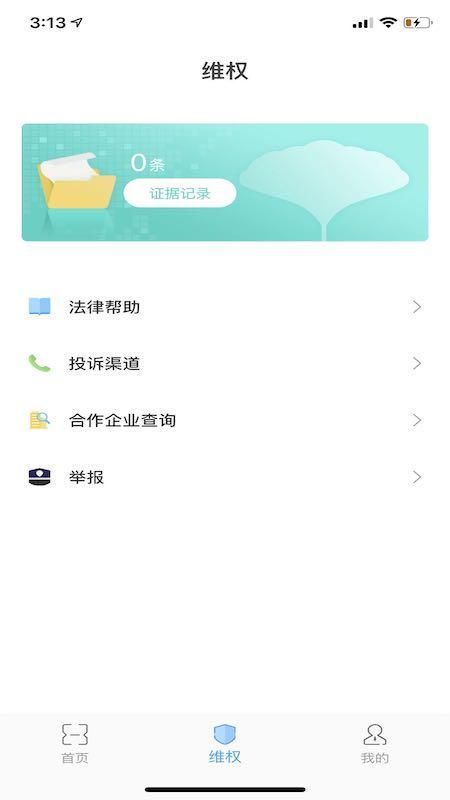Switch to the 首页 tab

point(75,743)
